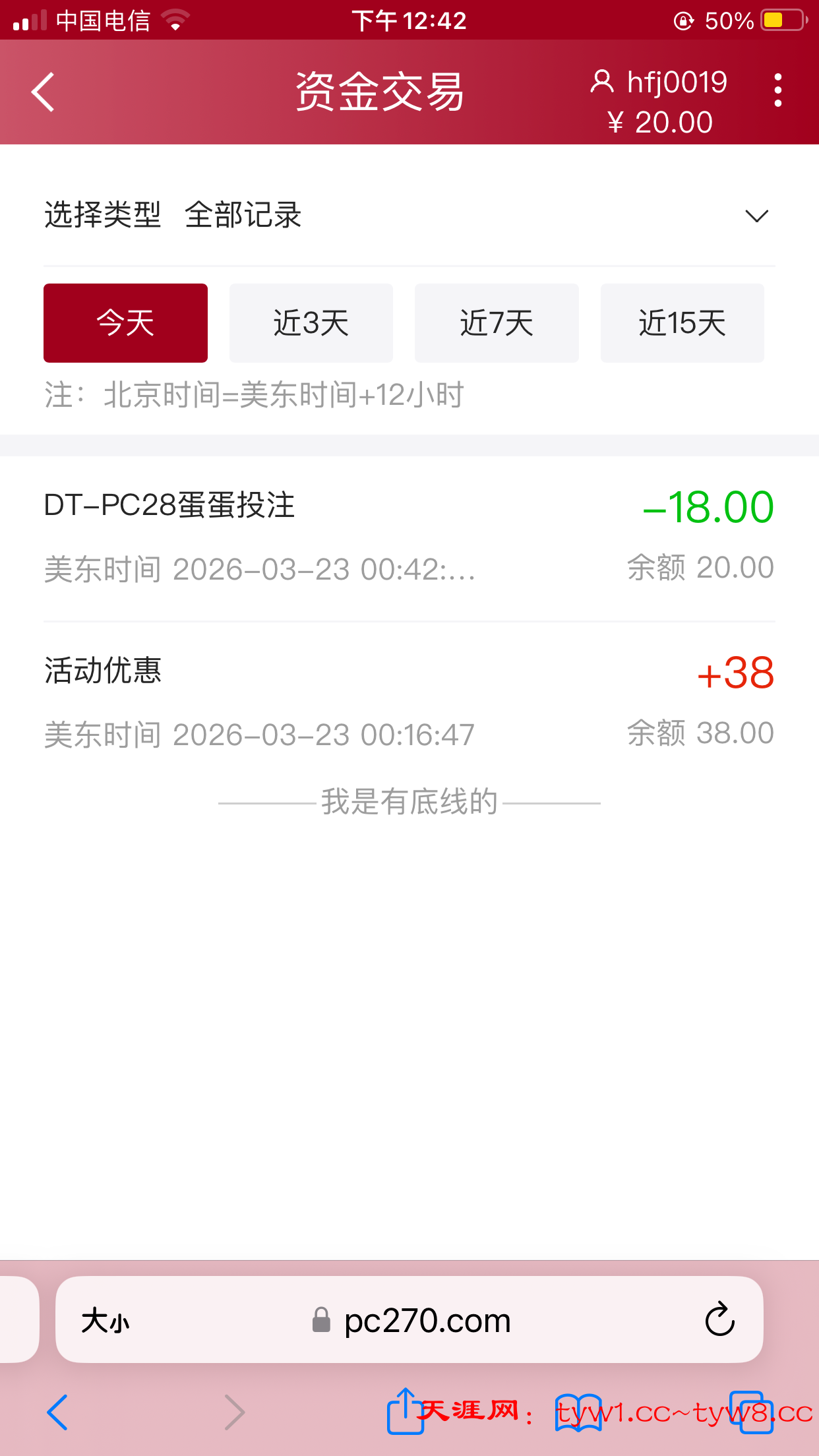The height and width of the screenshot is (1456, 819).
Task: Filter records by 近15天
Action: click(x=682, y=323)
